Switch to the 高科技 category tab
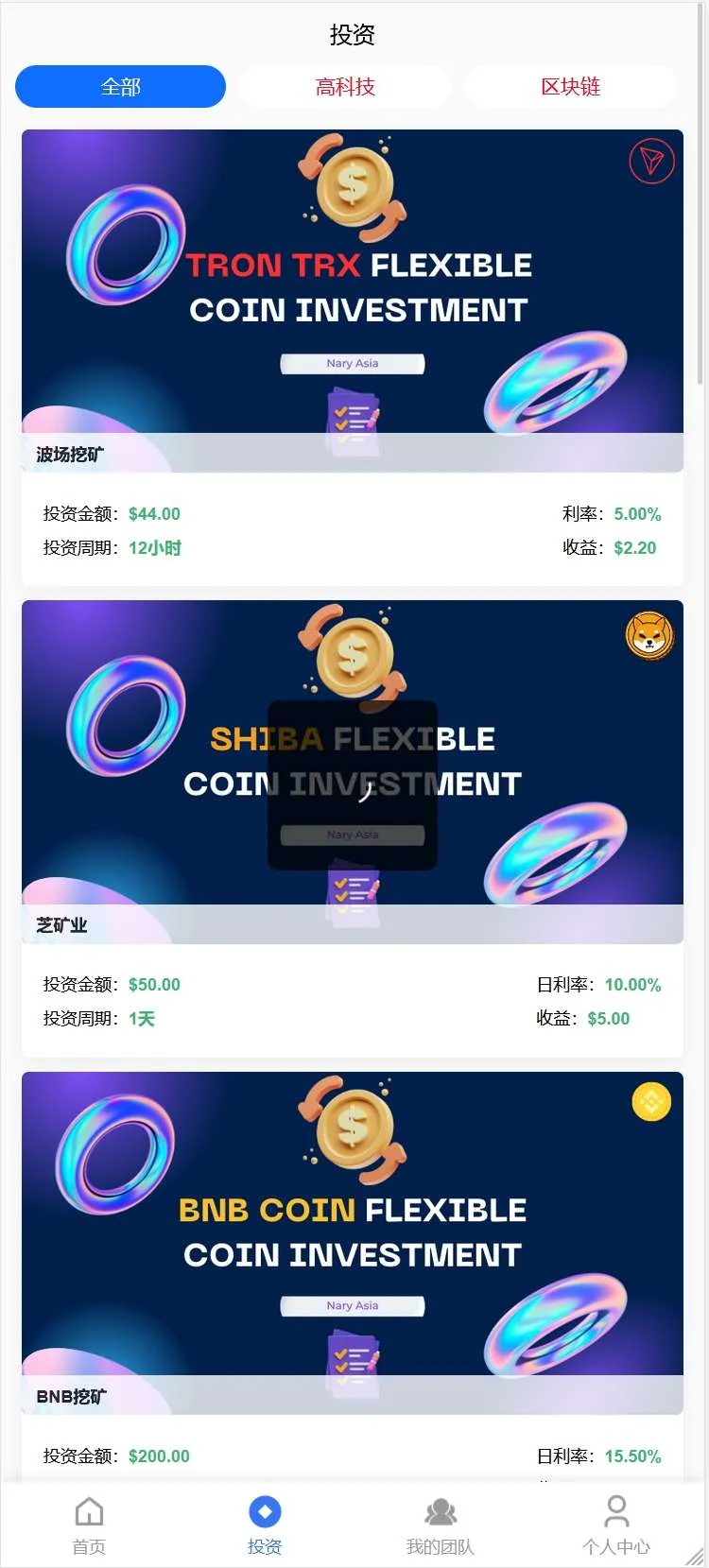The width and height of the screenshot is (709, 1568). click(345, 87)
